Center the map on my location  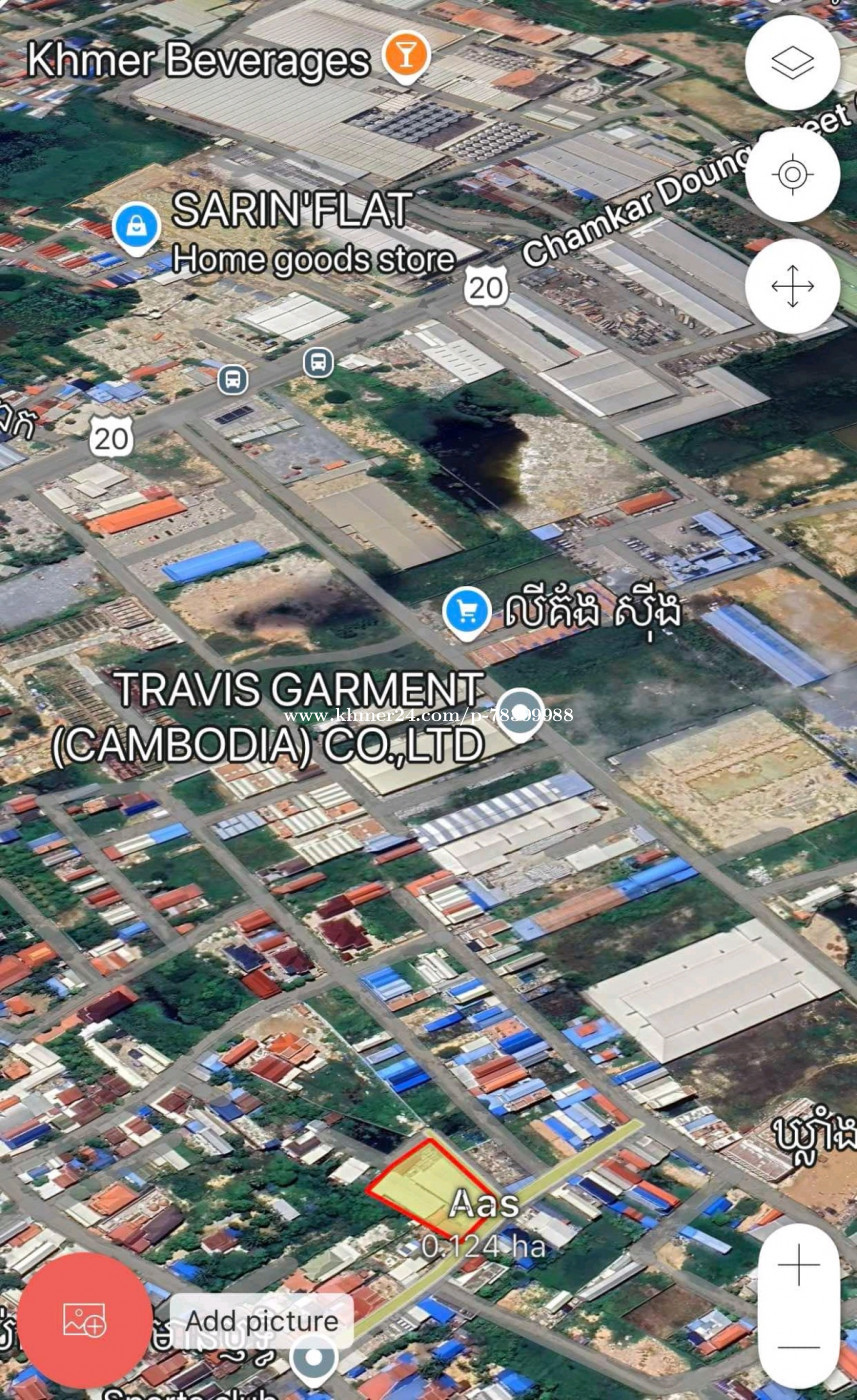pos(792,175)
